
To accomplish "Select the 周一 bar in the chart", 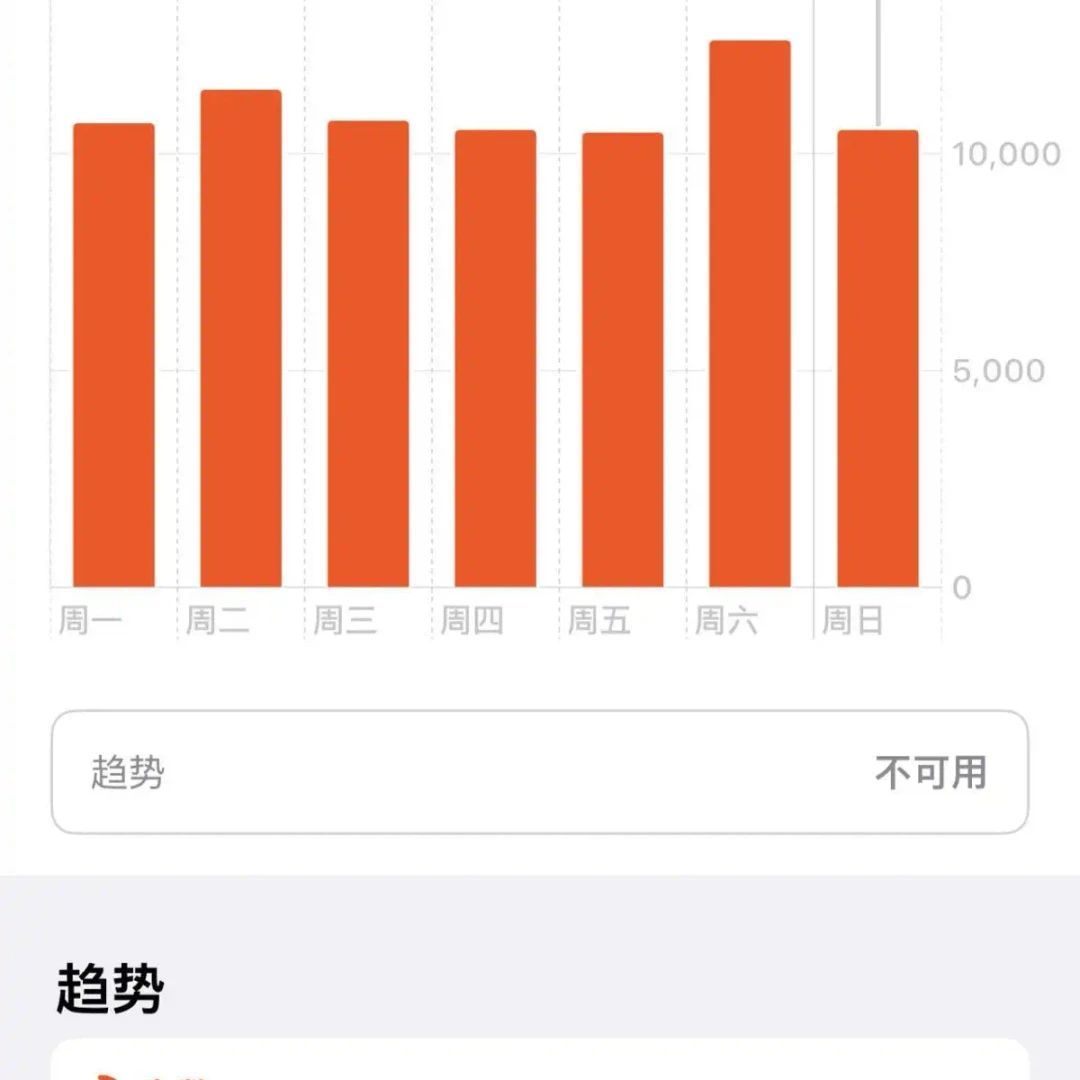I will (x=114, y=355).
